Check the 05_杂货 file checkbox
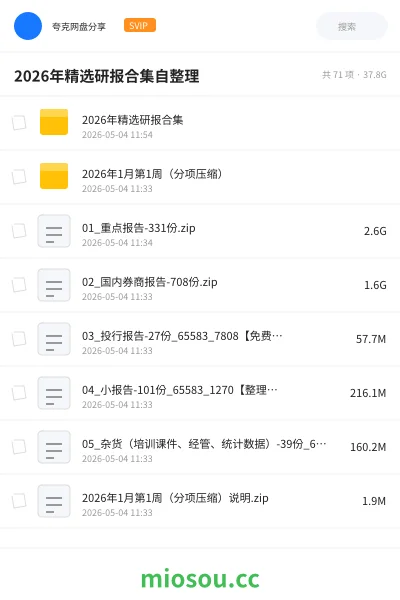The height and width of the screenshot is (600, 400). pos(19,447)
